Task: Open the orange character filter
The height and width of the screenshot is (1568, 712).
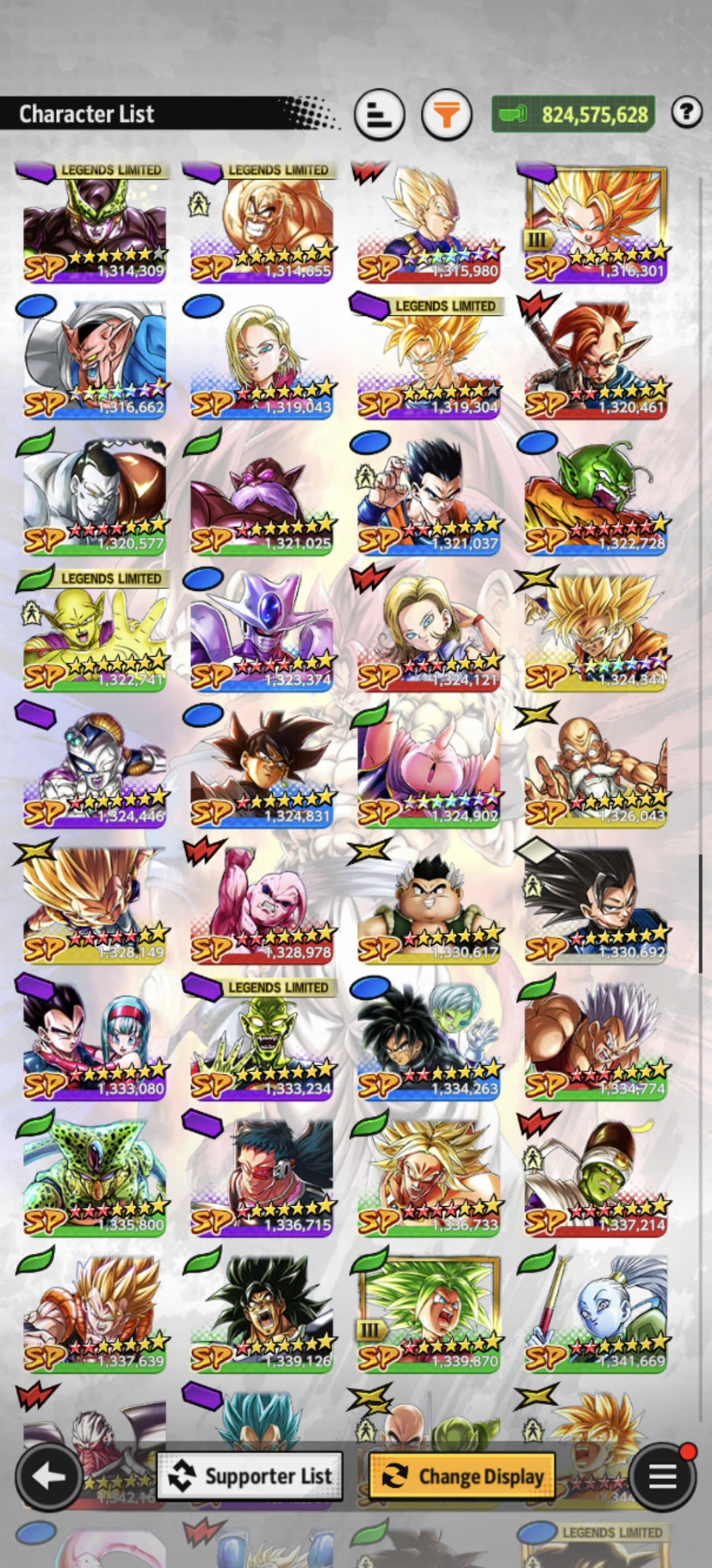Action: point(447,114)
